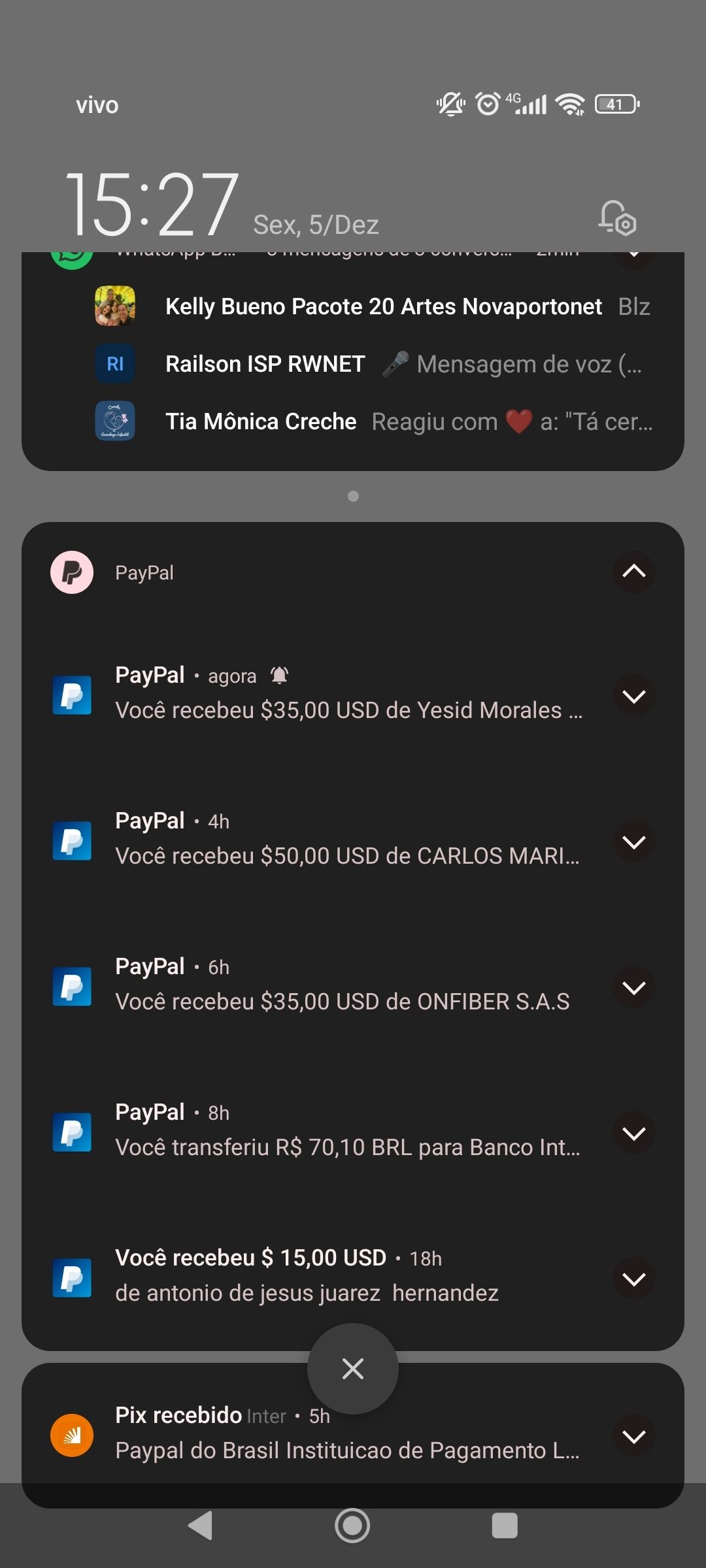Collapse the PayPal notification group
706x1568 pixels.
tap(633, 572)
